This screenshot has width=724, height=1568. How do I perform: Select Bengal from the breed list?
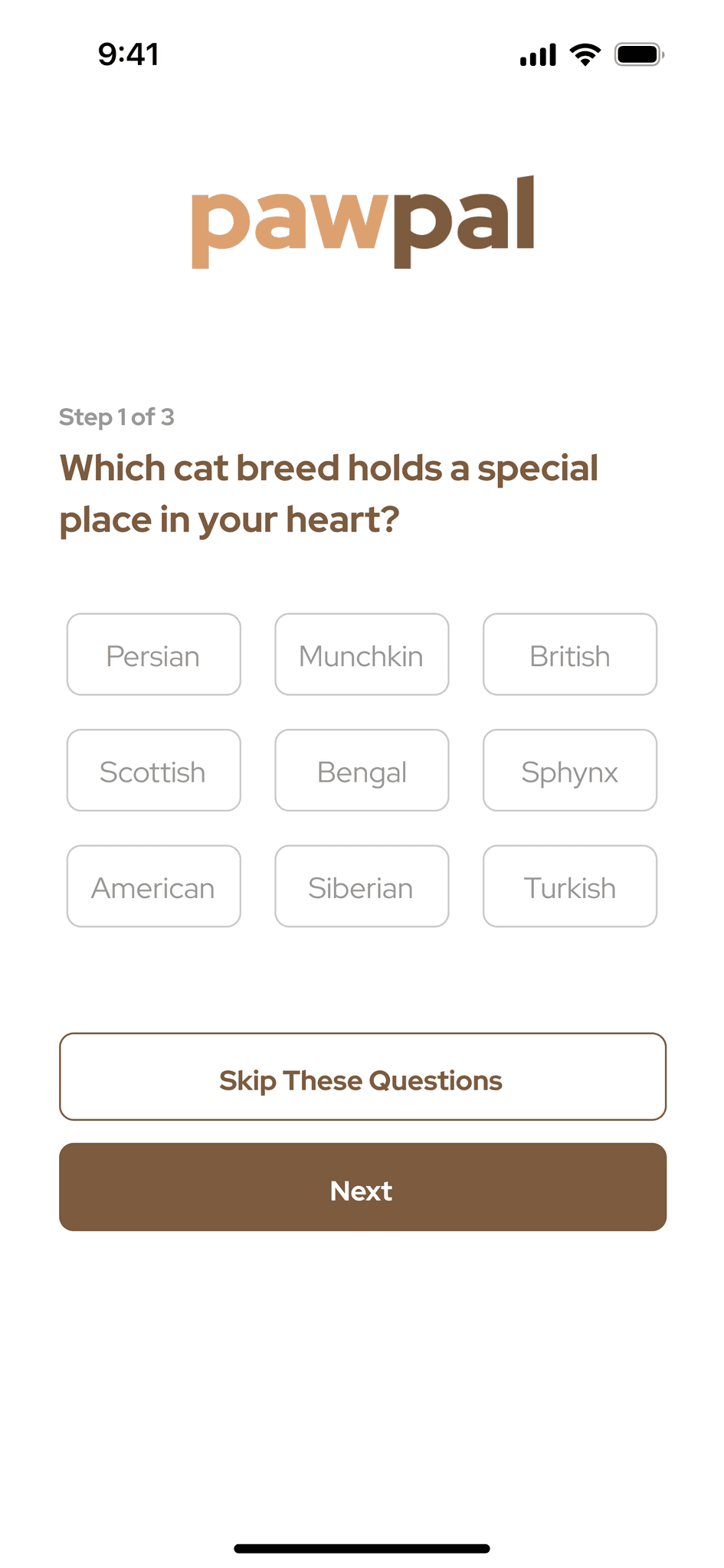(362, 770)
